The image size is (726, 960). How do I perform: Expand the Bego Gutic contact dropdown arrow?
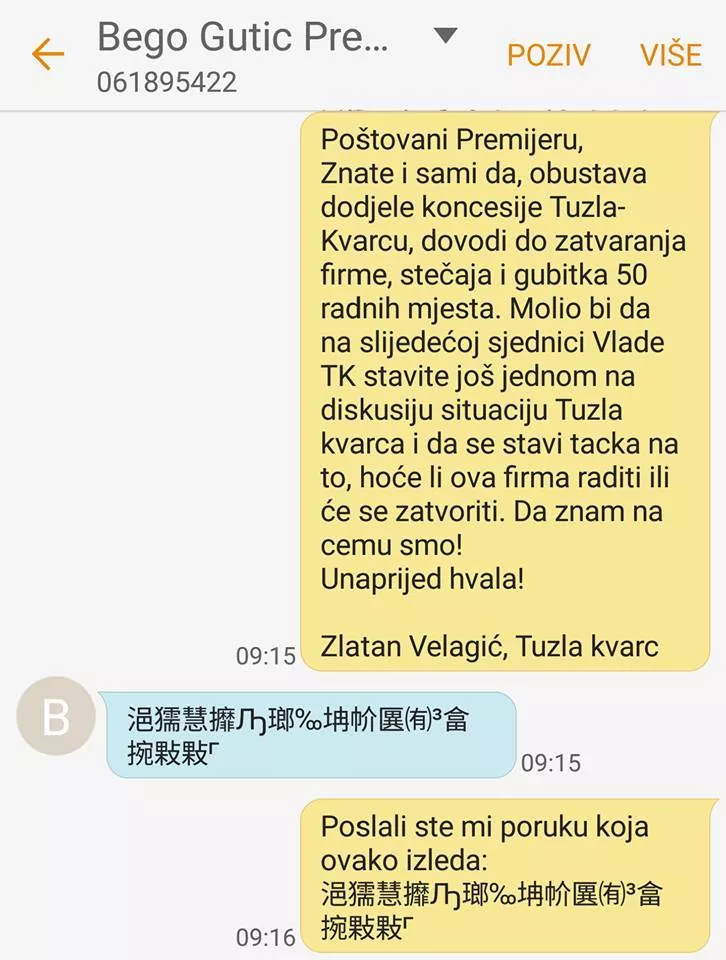point(445,37)
